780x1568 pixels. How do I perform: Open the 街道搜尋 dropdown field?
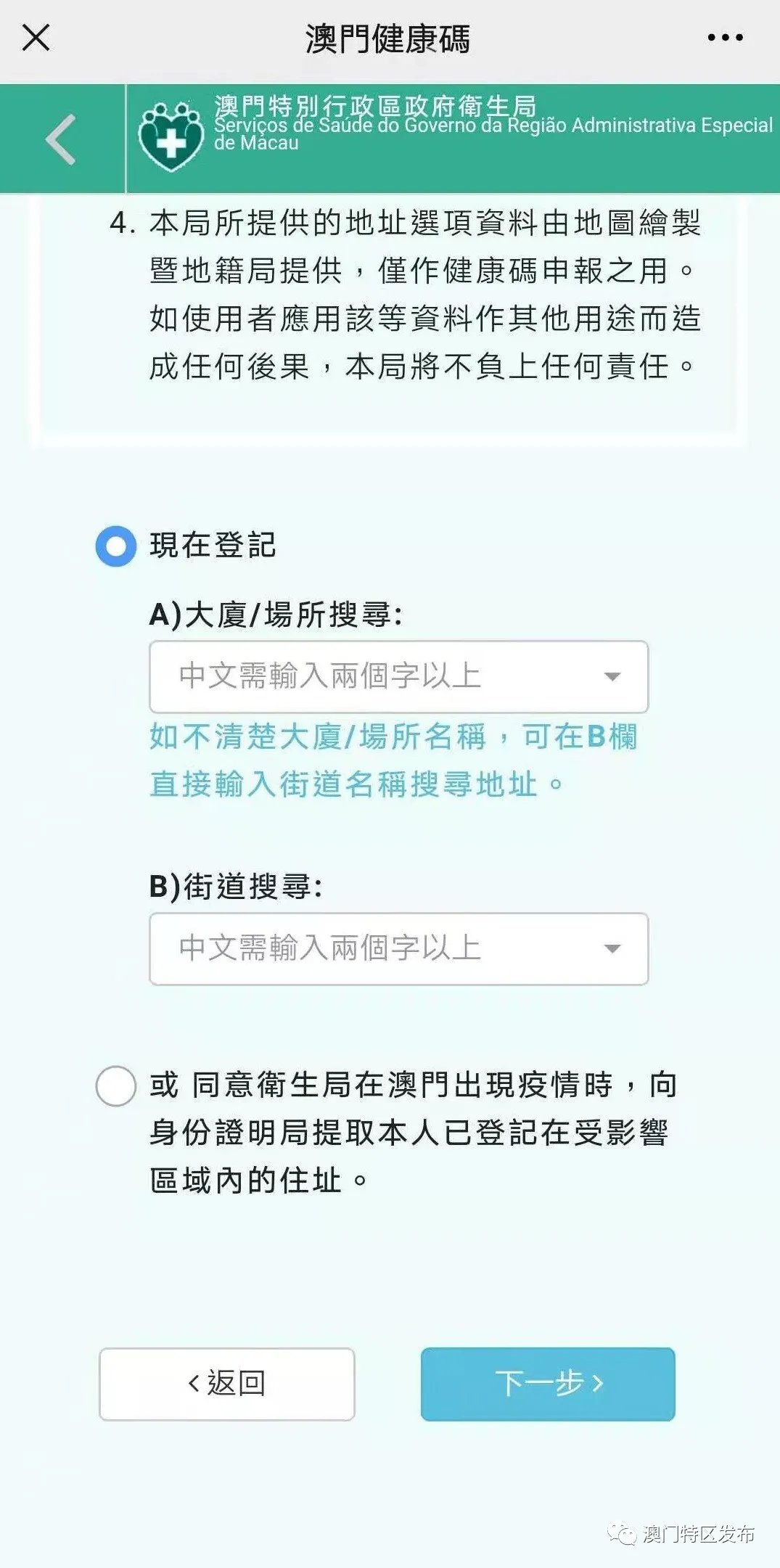point(398,948)
